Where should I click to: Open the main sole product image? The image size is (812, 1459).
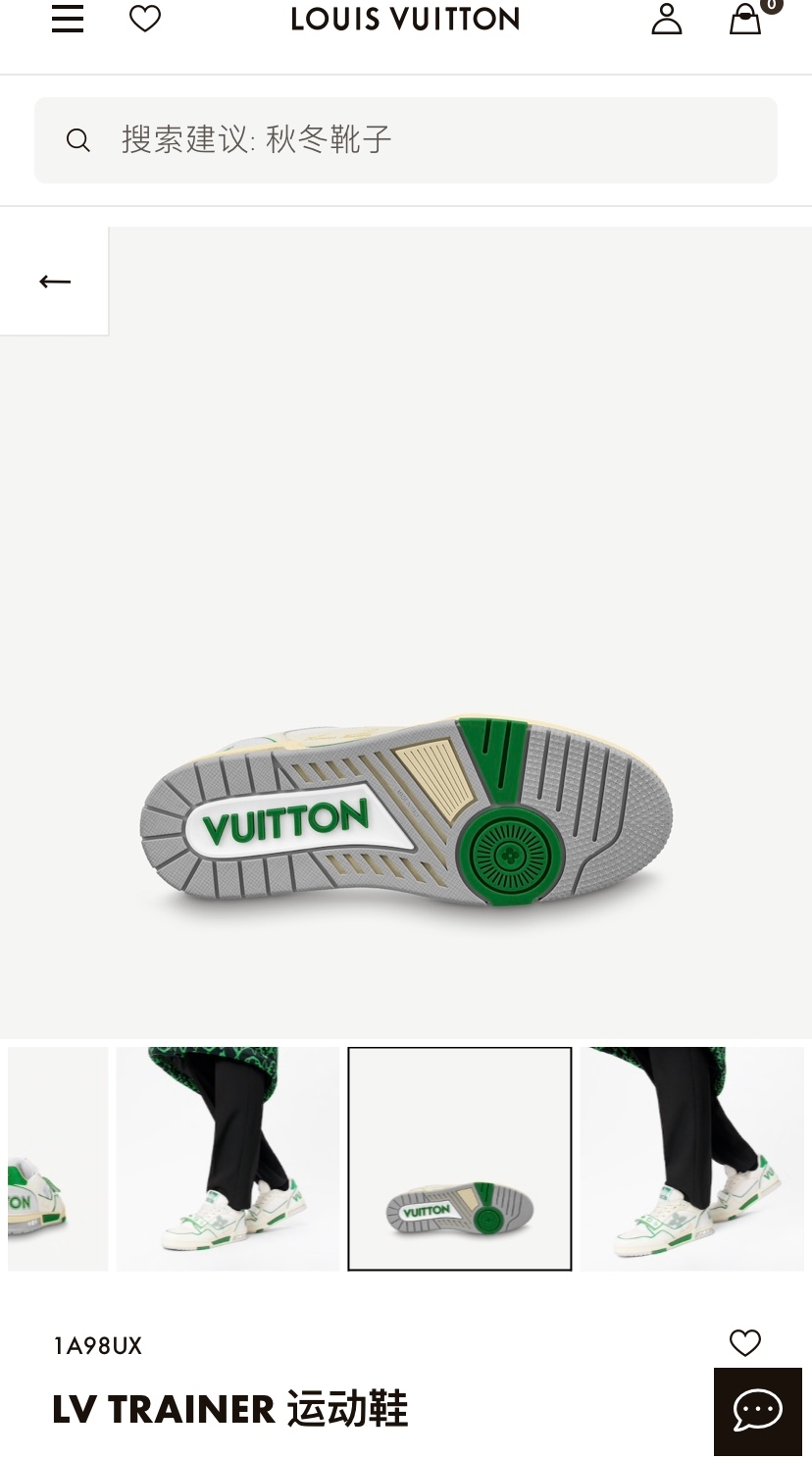click(406, 814)
